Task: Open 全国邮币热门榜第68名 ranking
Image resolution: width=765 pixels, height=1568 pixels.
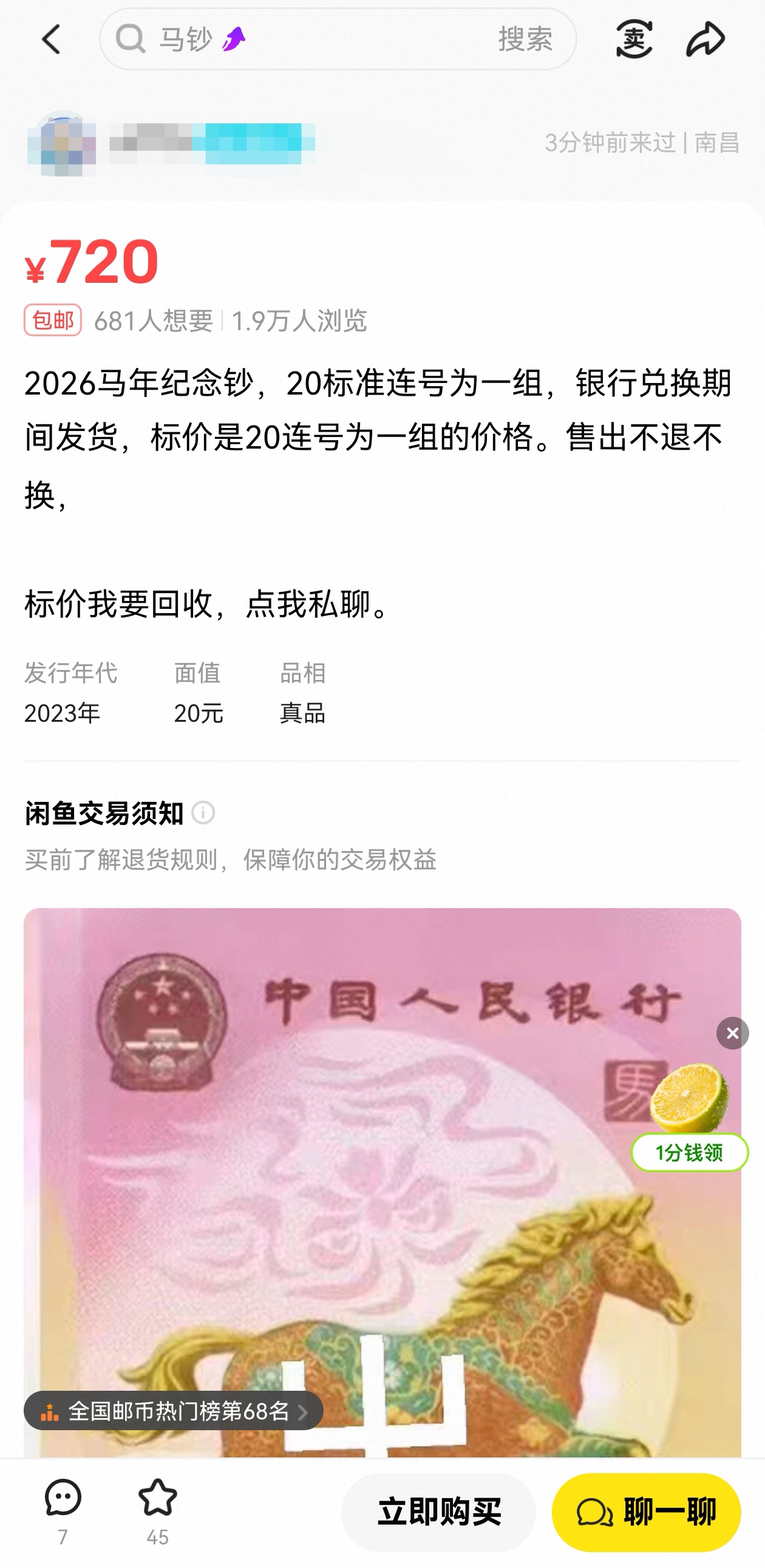Action: pyautogui.click(x=174, y=1410)
